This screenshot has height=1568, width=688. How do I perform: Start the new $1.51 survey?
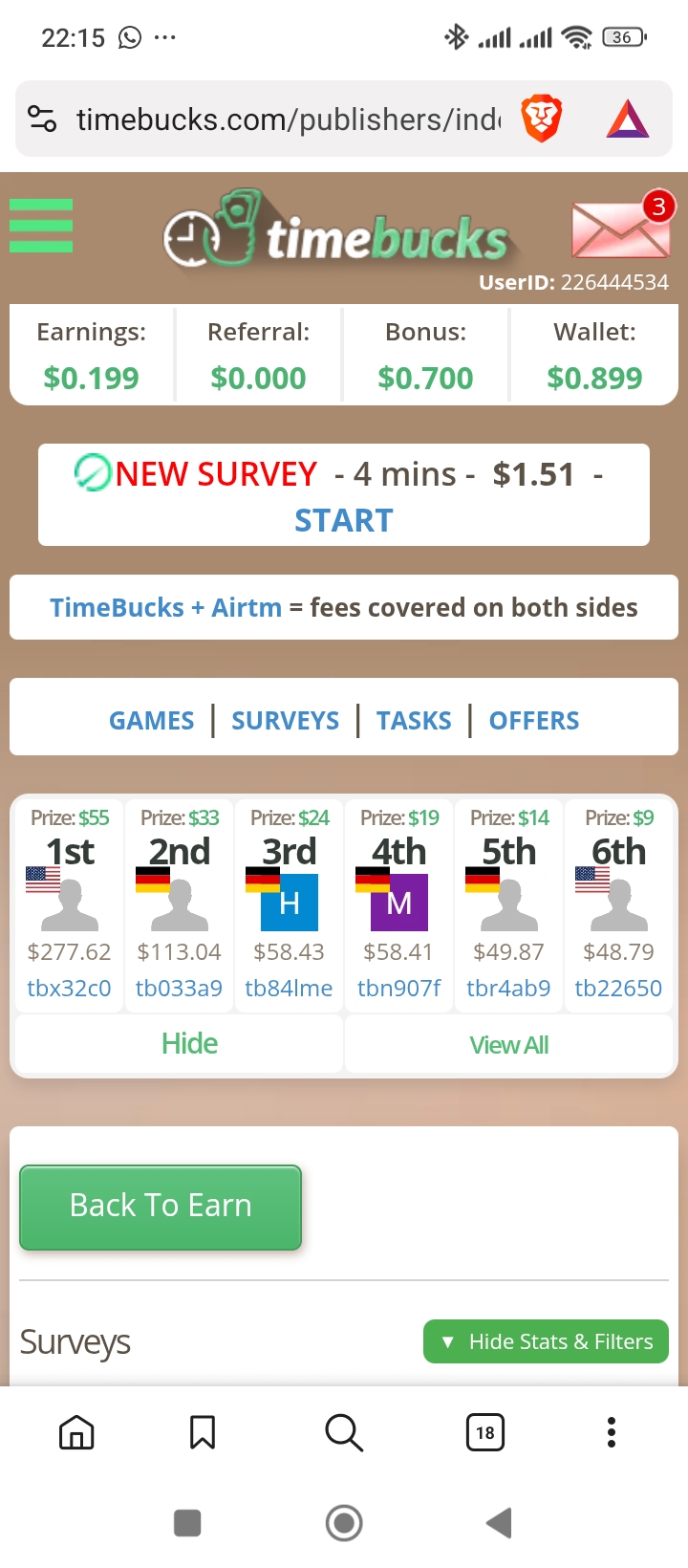point(343,520)
